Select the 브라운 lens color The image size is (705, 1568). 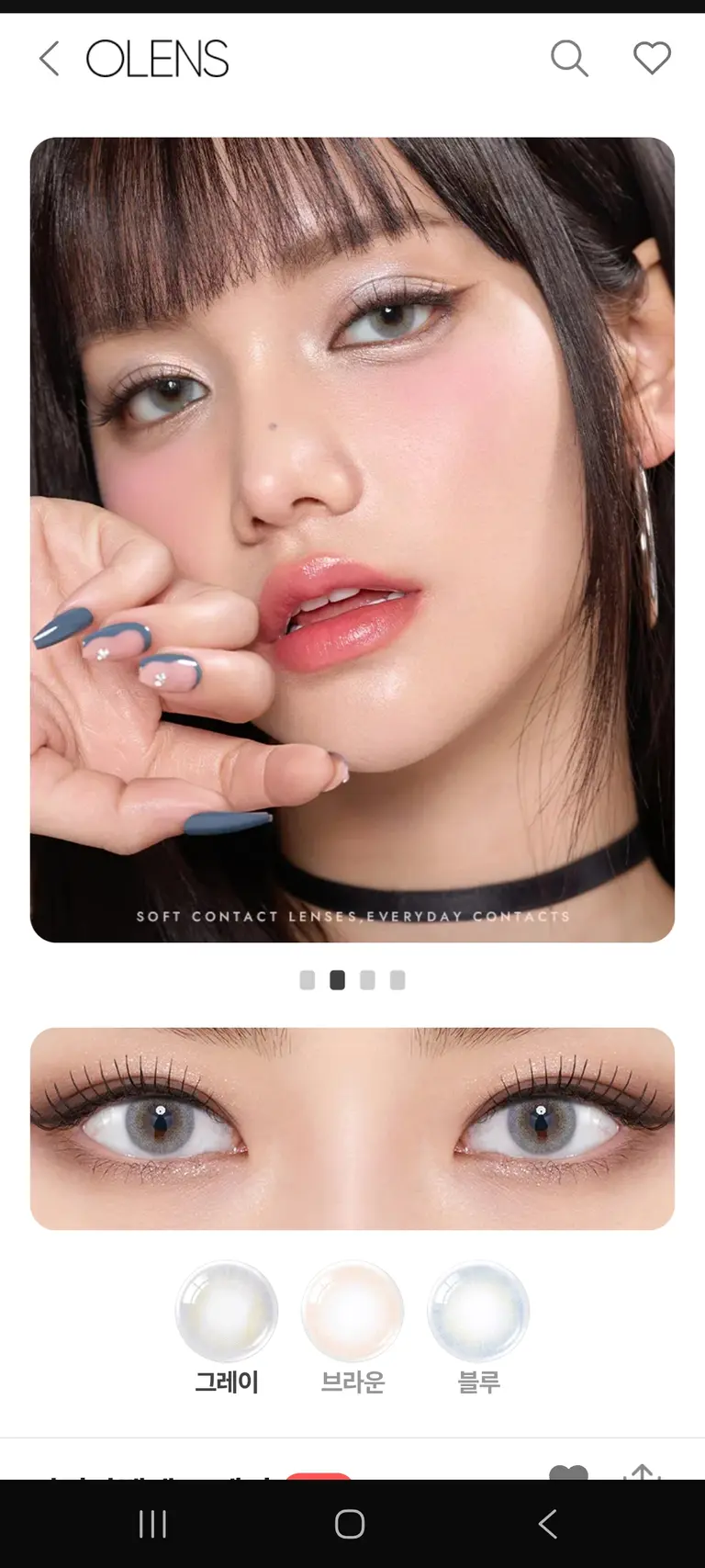point(352,1312)
